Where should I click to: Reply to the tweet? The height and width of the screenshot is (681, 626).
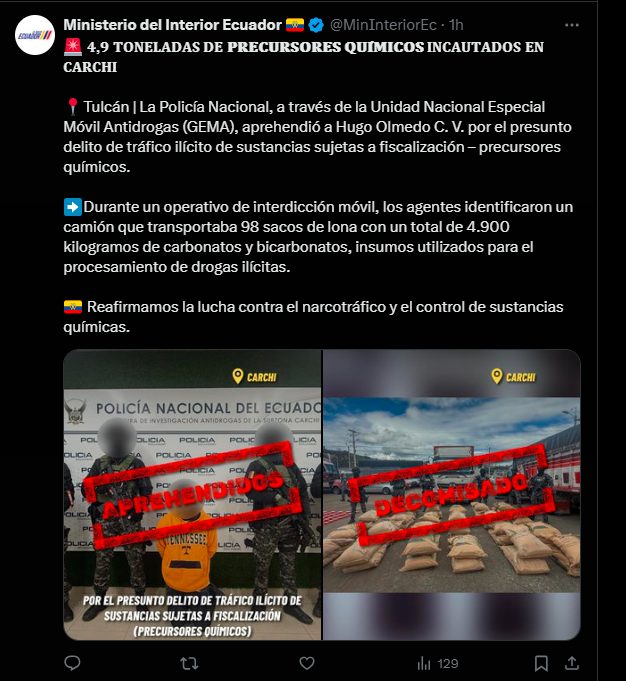coord(72,662)
